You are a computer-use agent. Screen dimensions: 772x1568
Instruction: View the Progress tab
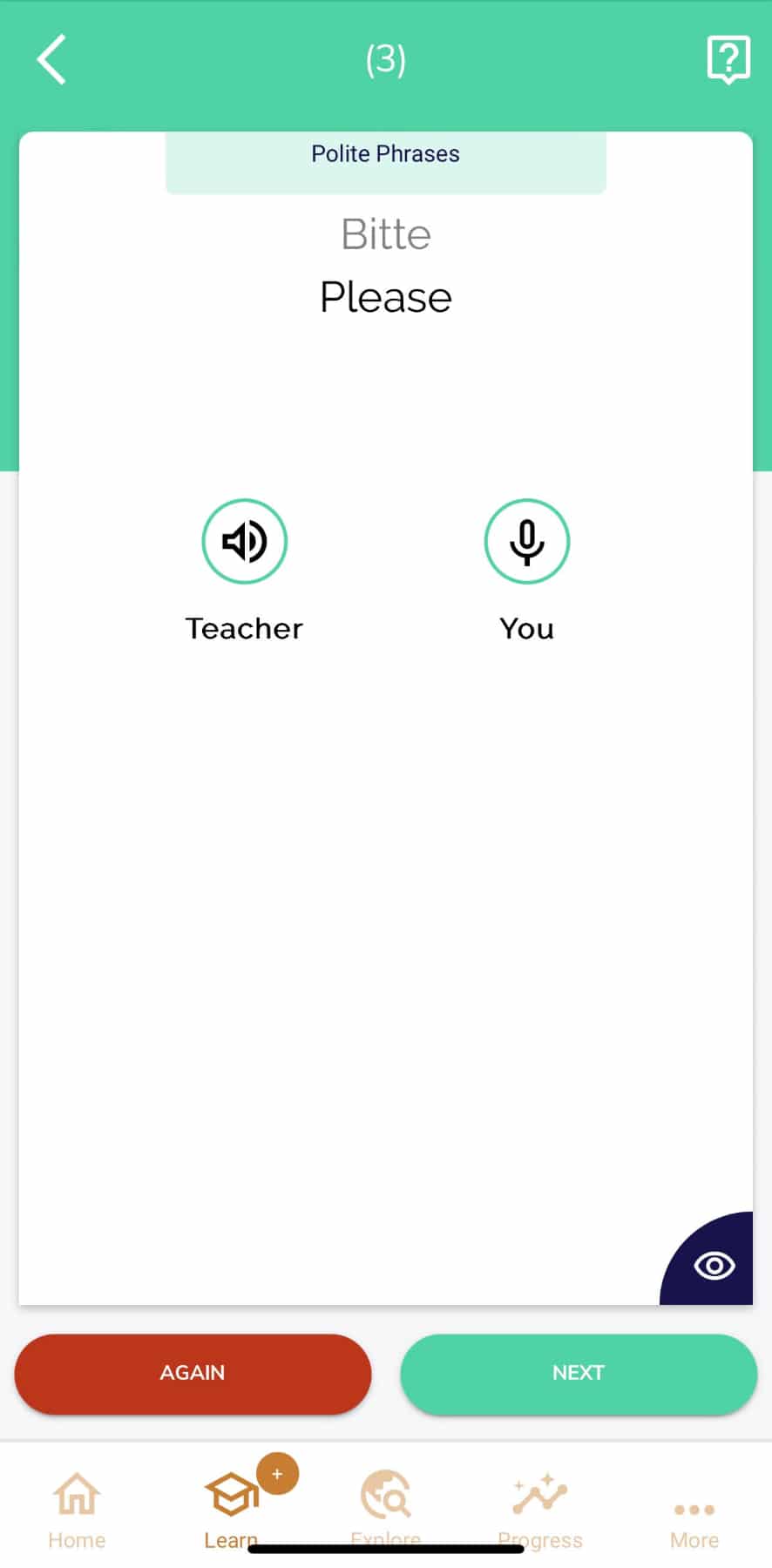540,1510
